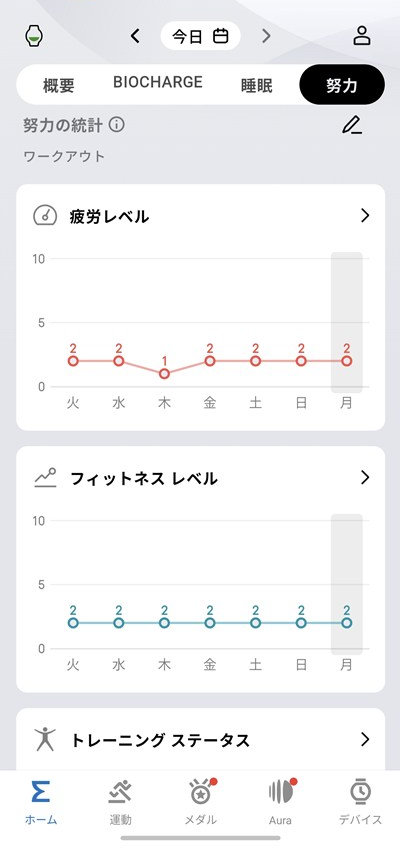Select the 努力 tab

[342, 84]
